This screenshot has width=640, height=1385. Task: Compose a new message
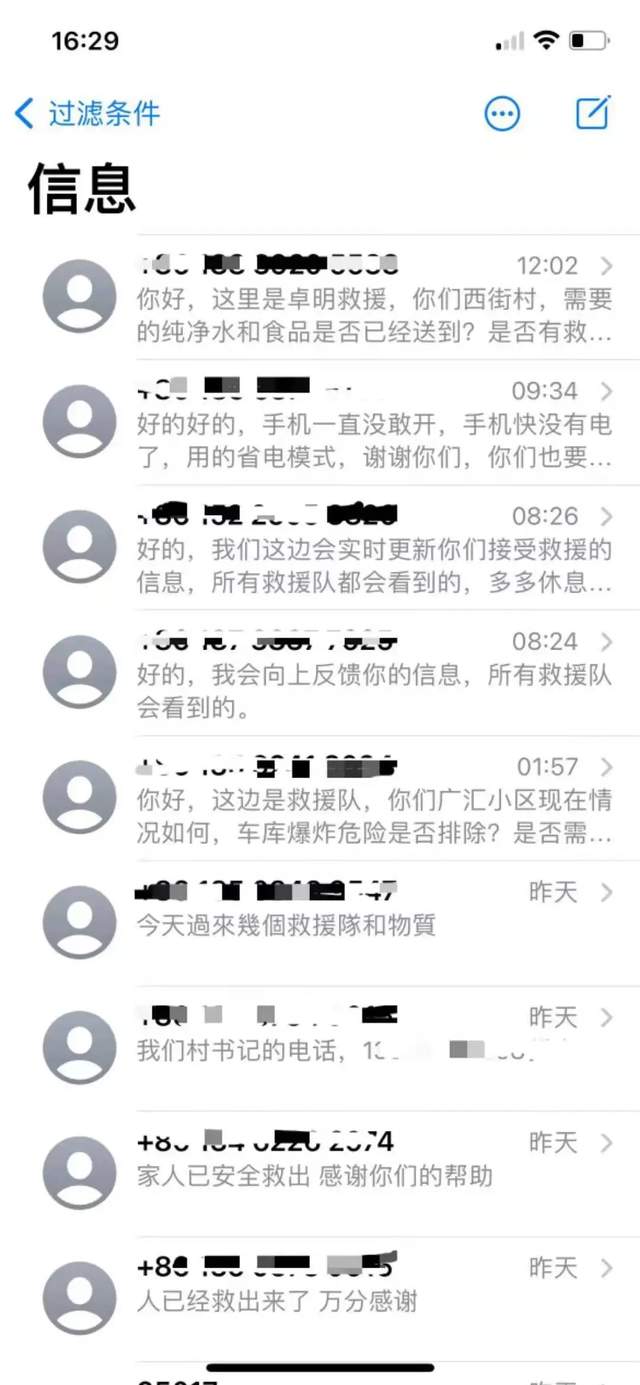click(x=593, y=112)
